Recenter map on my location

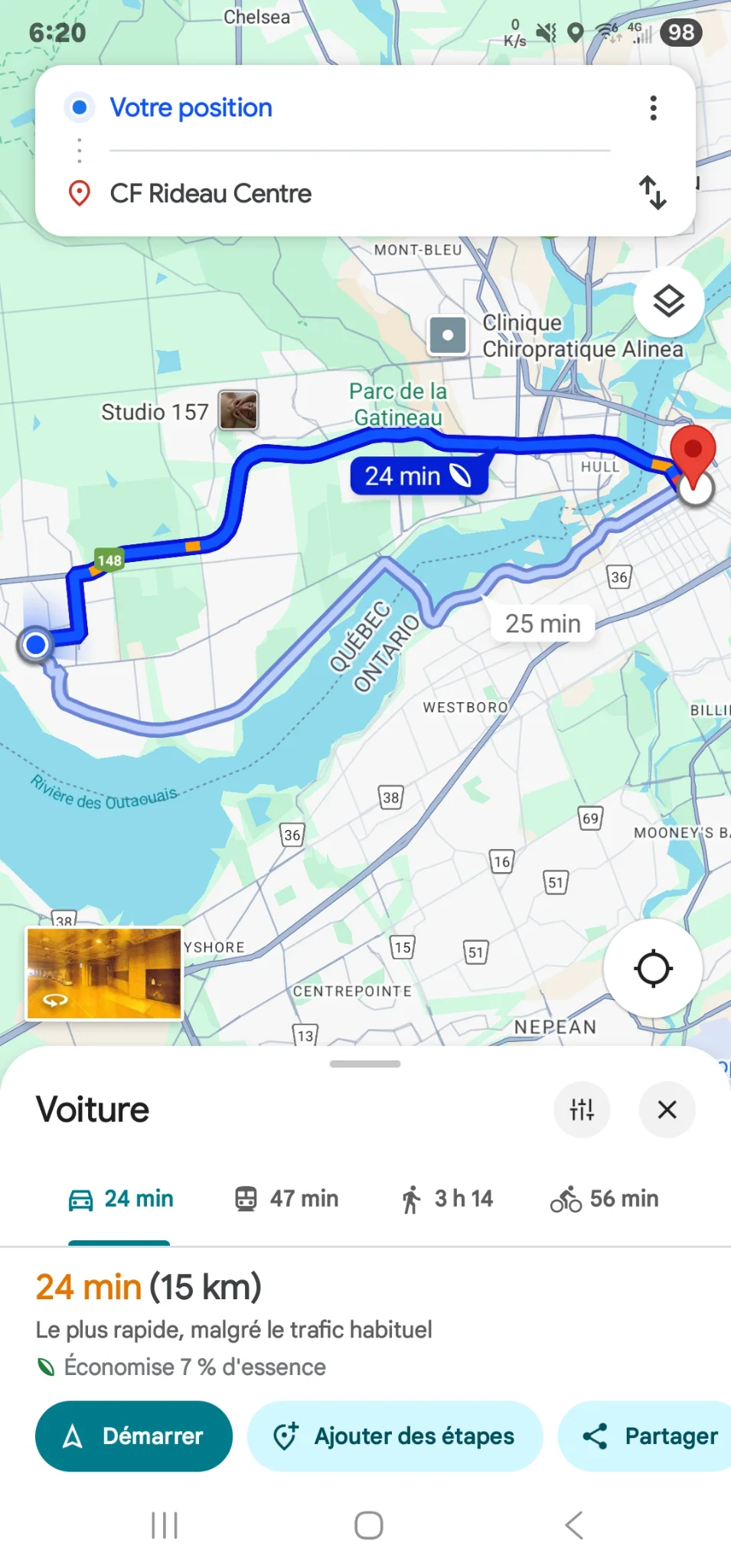[653, 969]
